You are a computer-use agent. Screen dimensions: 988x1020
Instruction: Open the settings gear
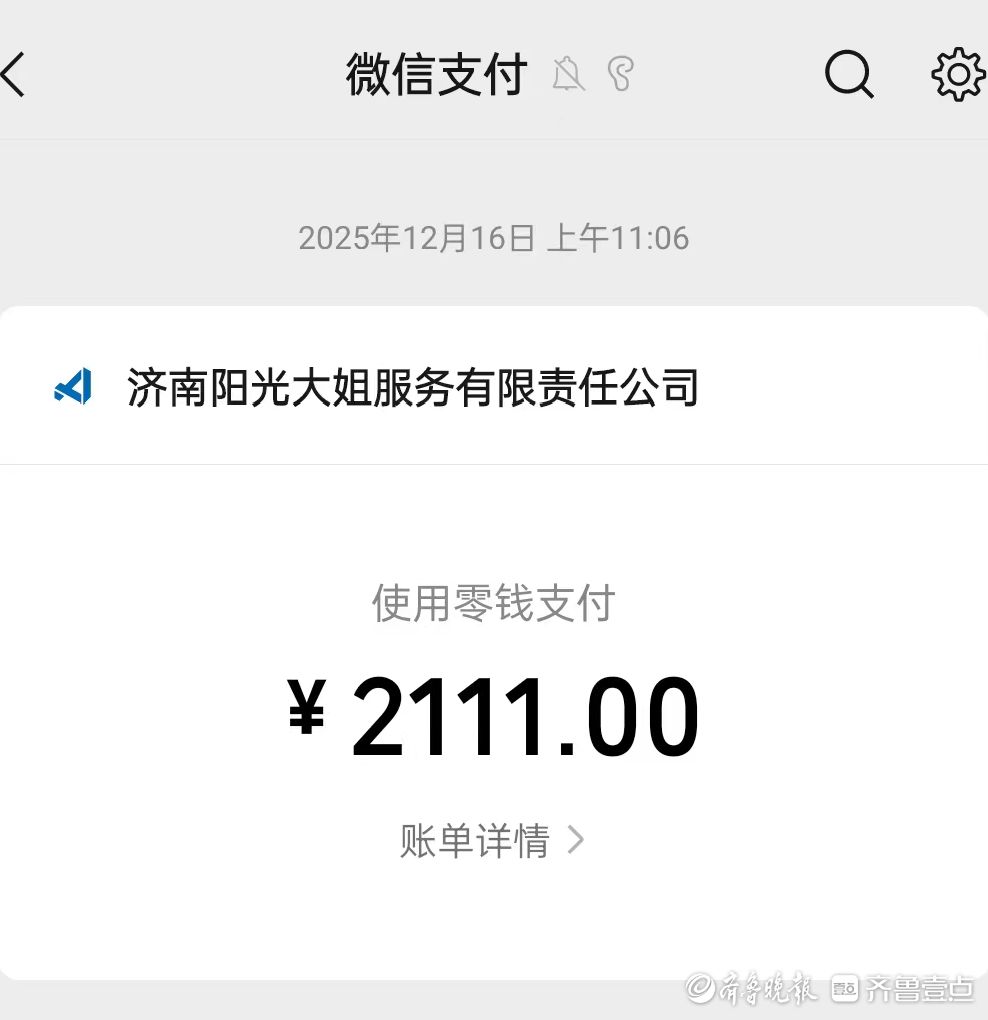point(957,75)
